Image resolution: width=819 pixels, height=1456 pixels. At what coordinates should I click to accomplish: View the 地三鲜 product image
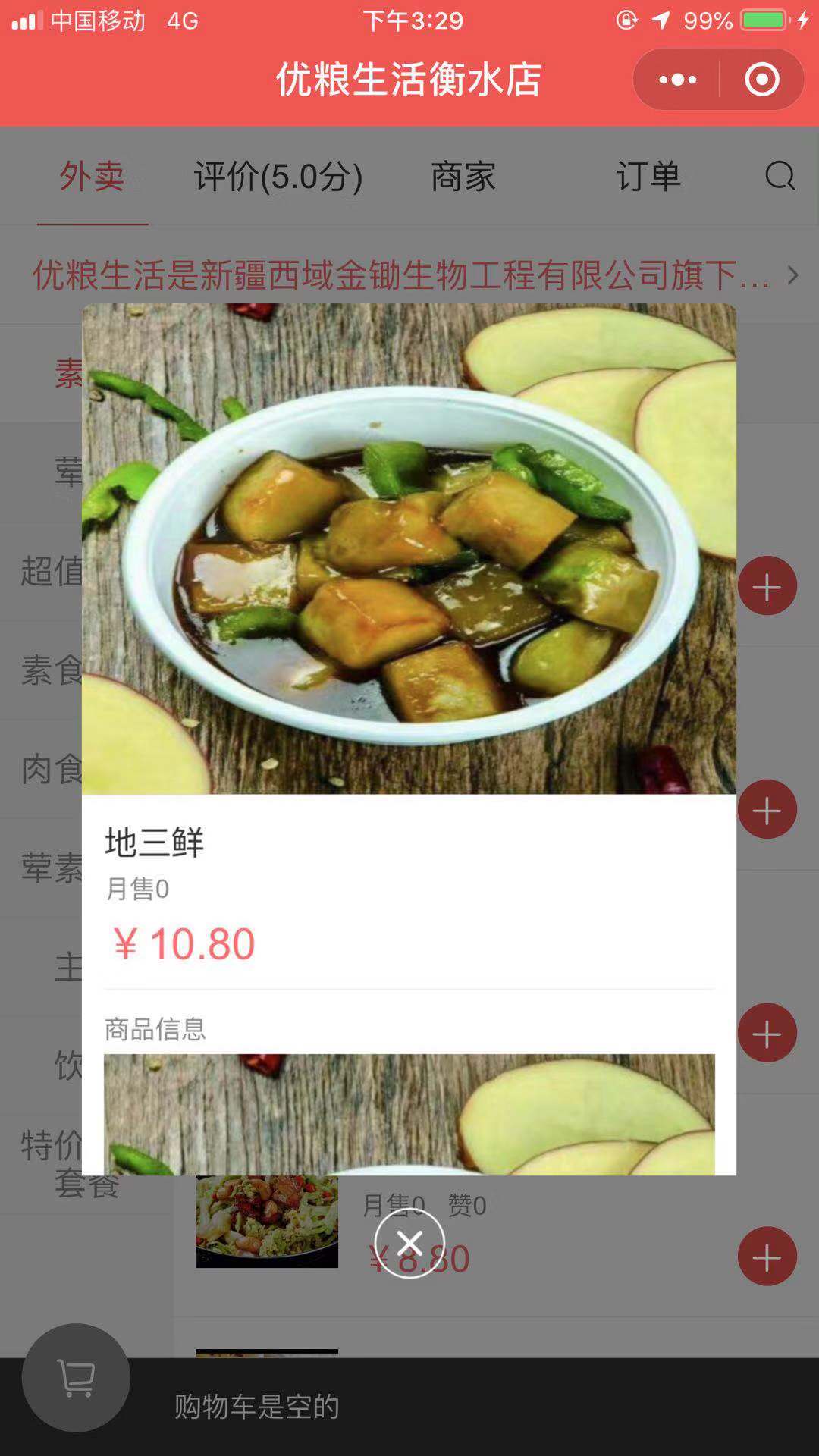(x=409, y=546)
